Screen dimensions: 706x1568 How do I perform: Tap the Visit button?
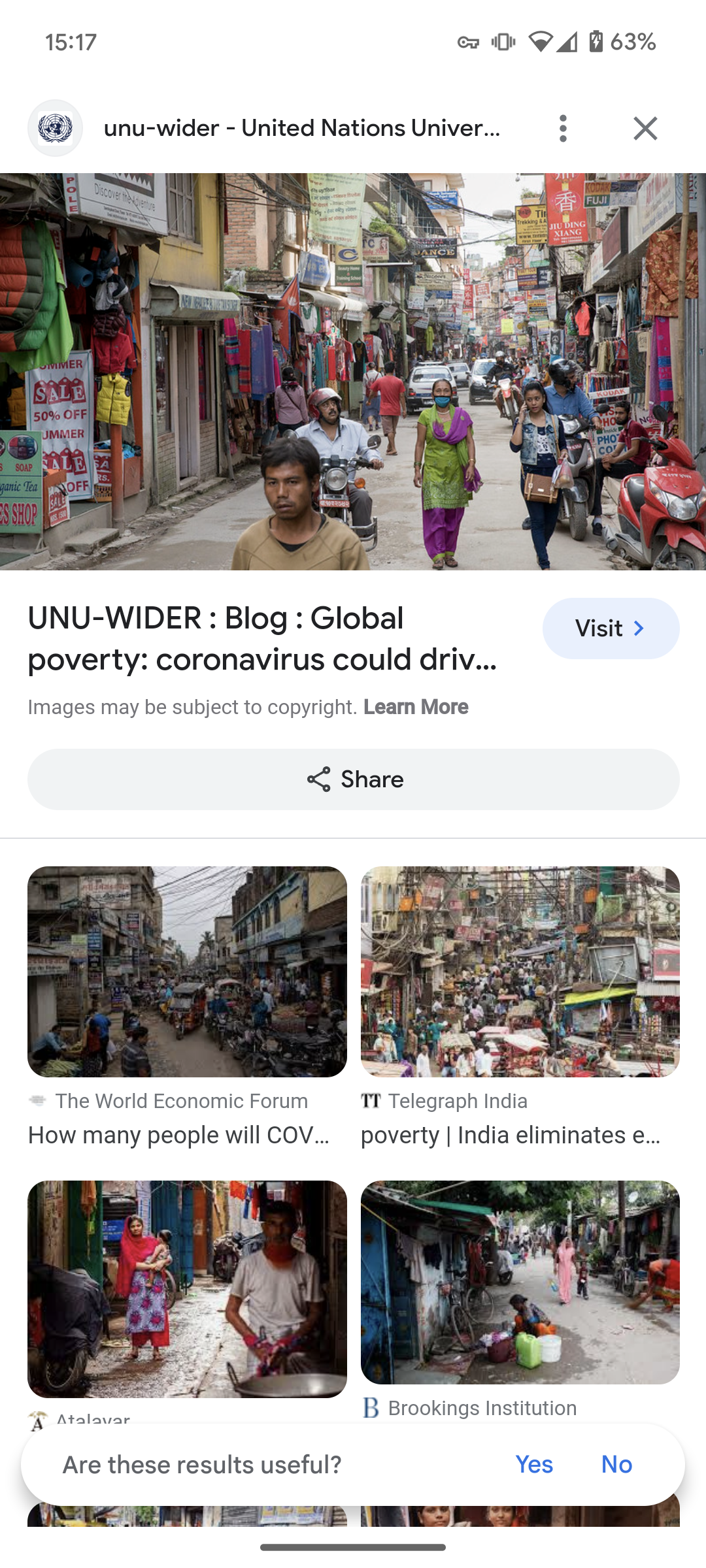tap(611, 629)
